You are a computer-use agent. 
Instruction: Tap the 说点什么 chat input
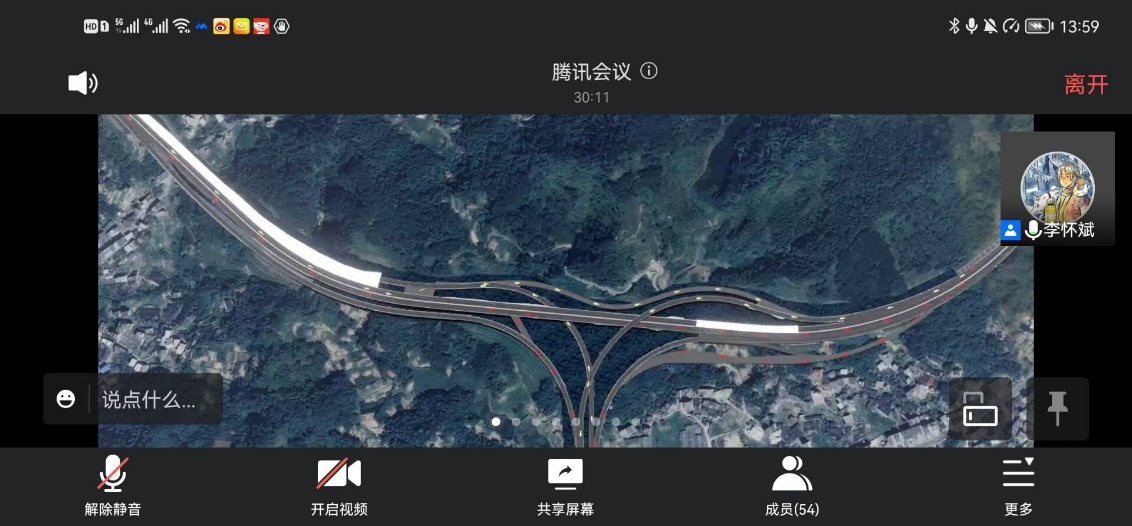tap(150, 400)
